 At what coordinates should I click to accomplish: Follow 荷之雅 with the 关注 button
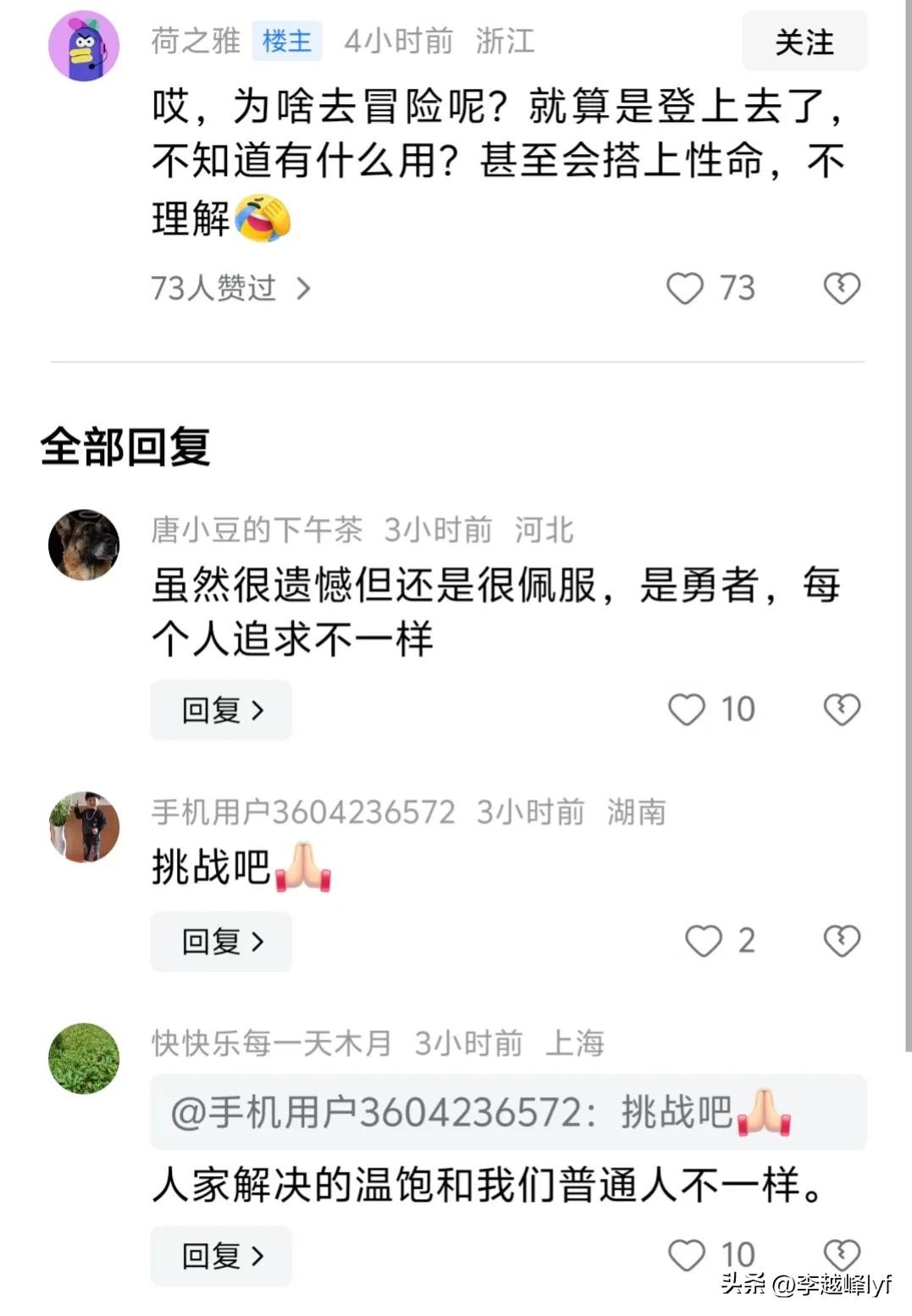pyautogui.click(x=804, y=41)
